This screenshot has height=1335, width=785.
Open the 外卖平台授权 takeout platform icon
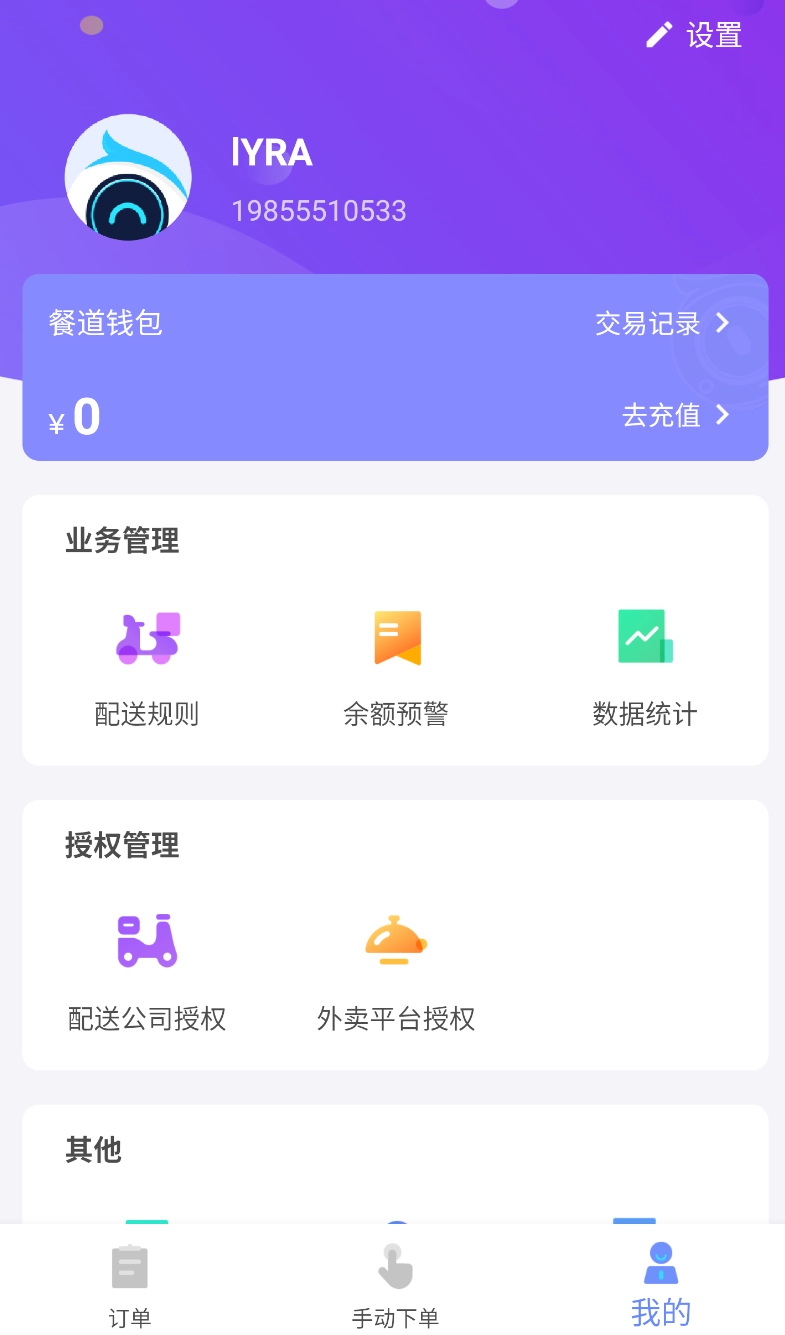395,940
